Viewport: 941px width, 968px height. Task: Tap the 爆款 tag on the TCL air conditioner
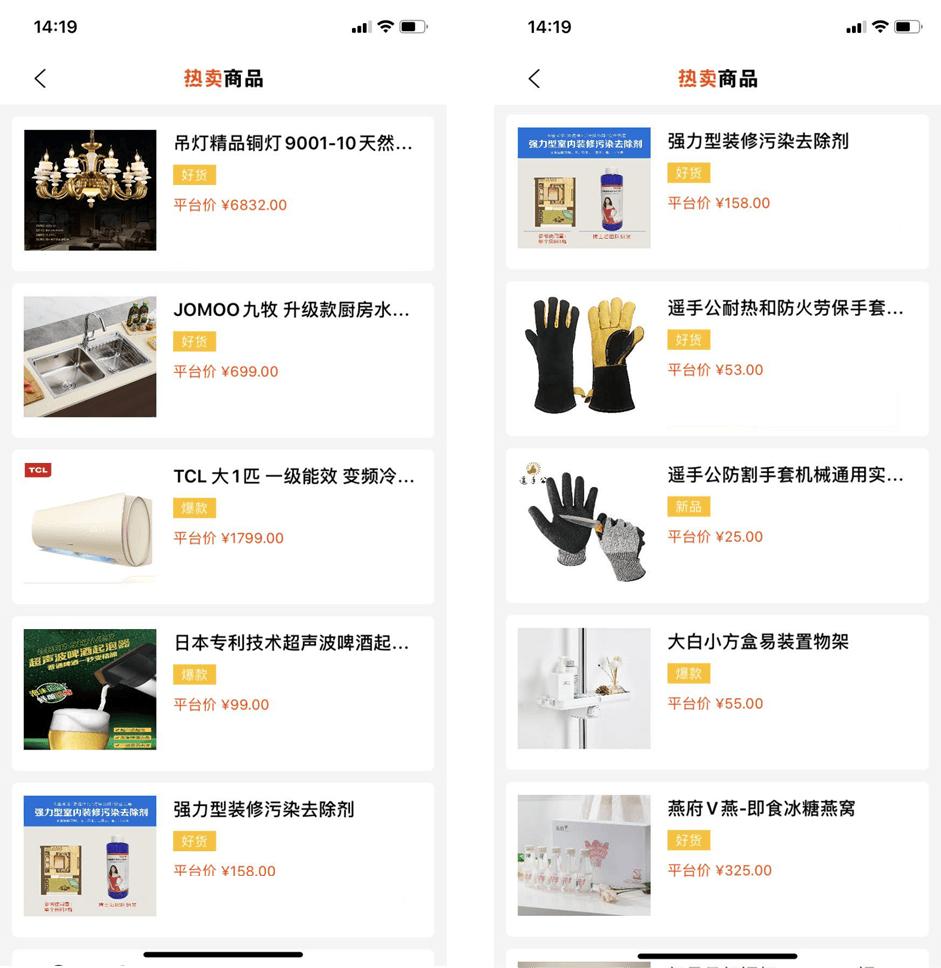tap(194, 508)
